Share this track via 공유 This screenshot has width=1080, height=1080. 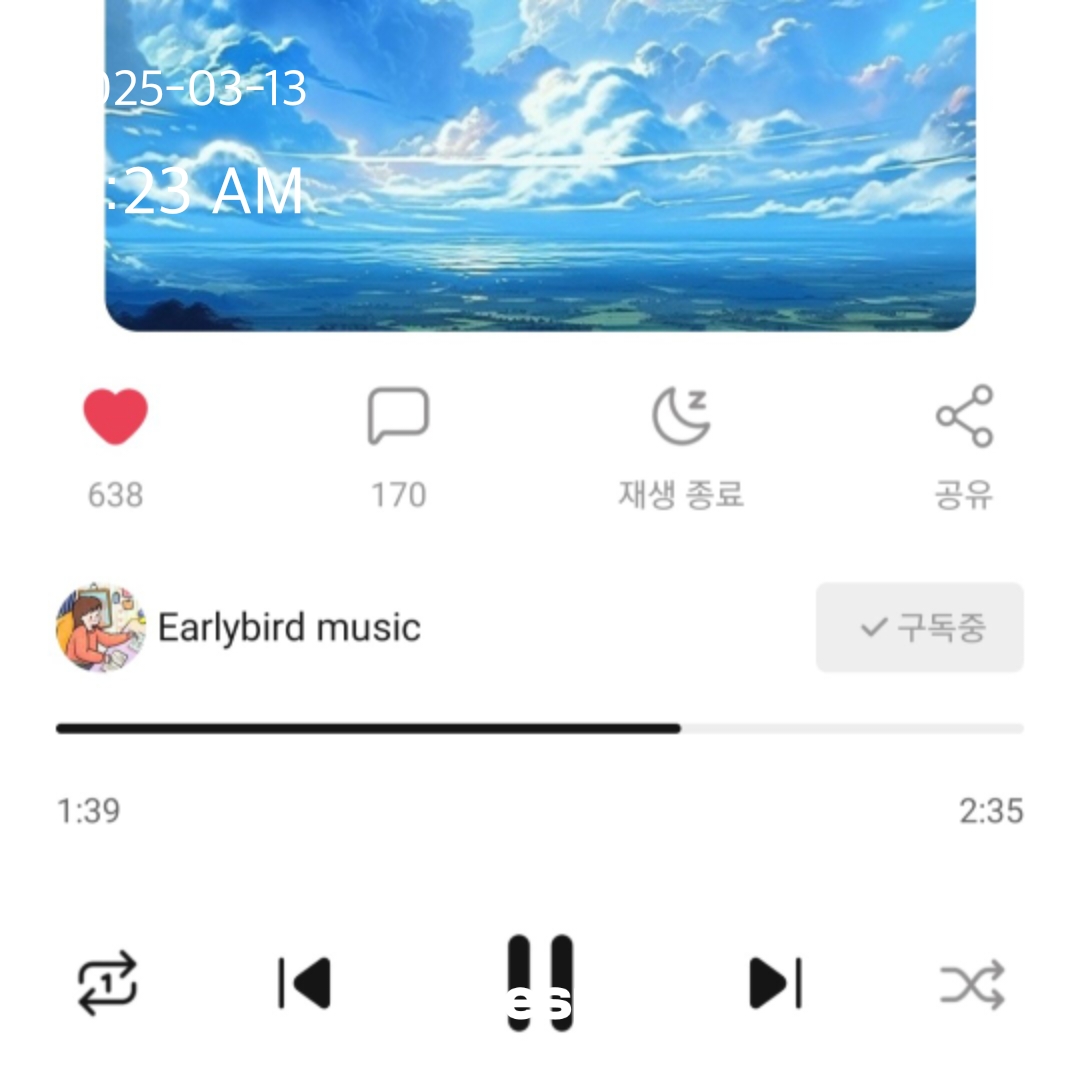click(964, 416)
